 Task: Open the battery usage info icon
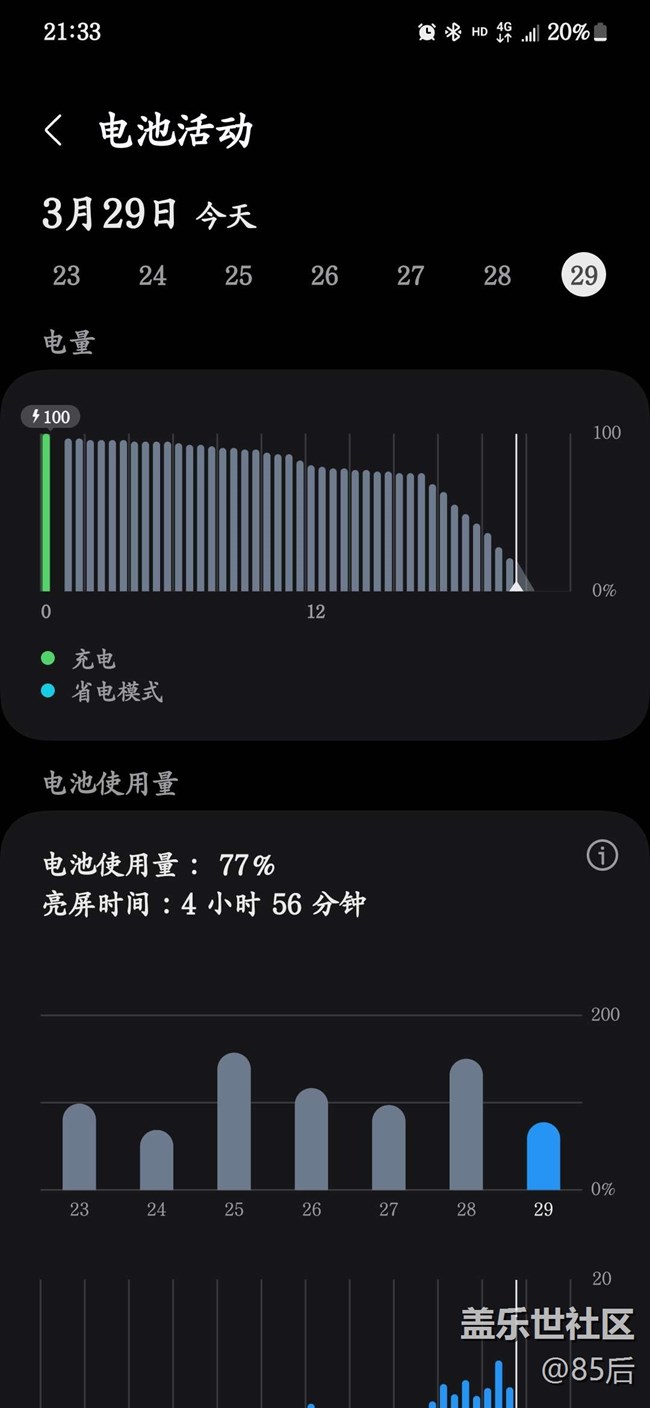pyautogui.click(x=602, y=855)
